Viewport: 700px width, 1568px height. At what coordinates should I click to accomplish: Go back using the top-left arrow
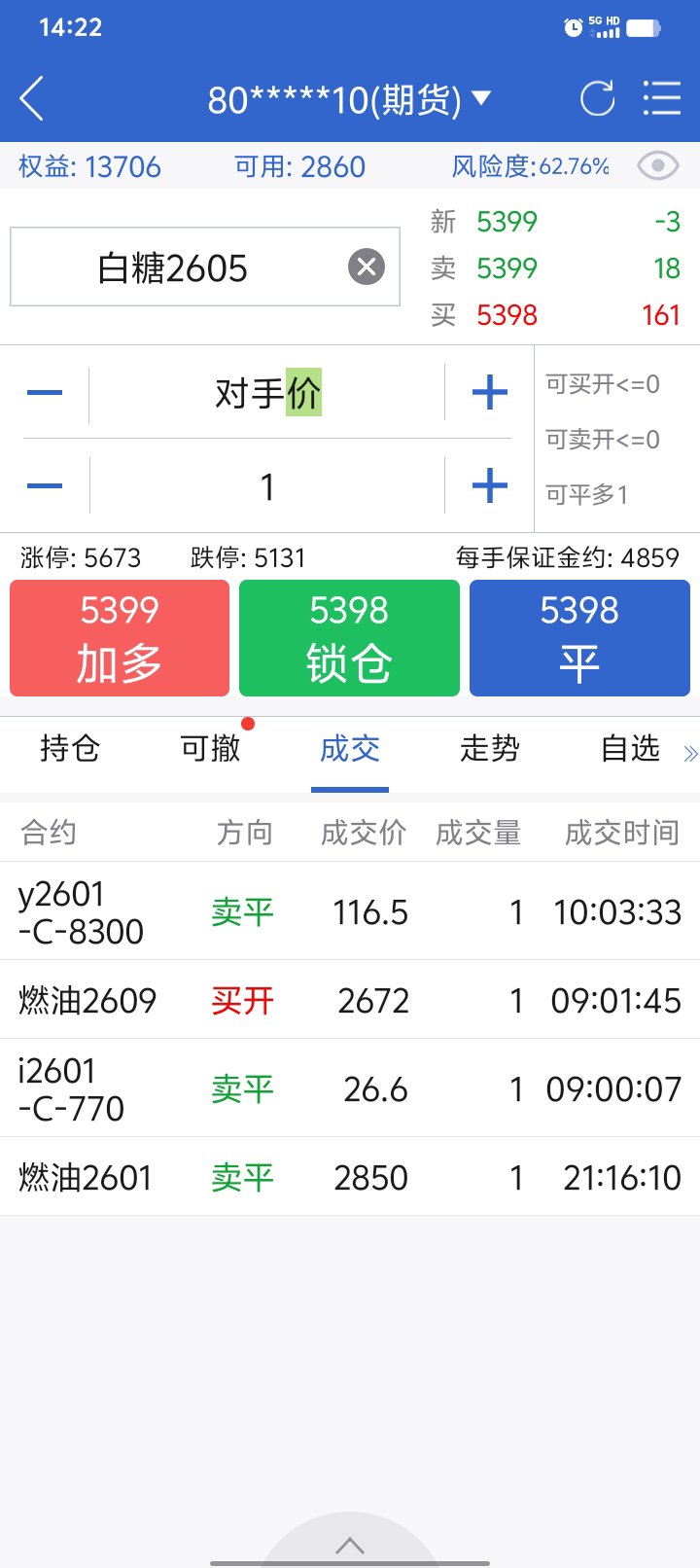32,98
